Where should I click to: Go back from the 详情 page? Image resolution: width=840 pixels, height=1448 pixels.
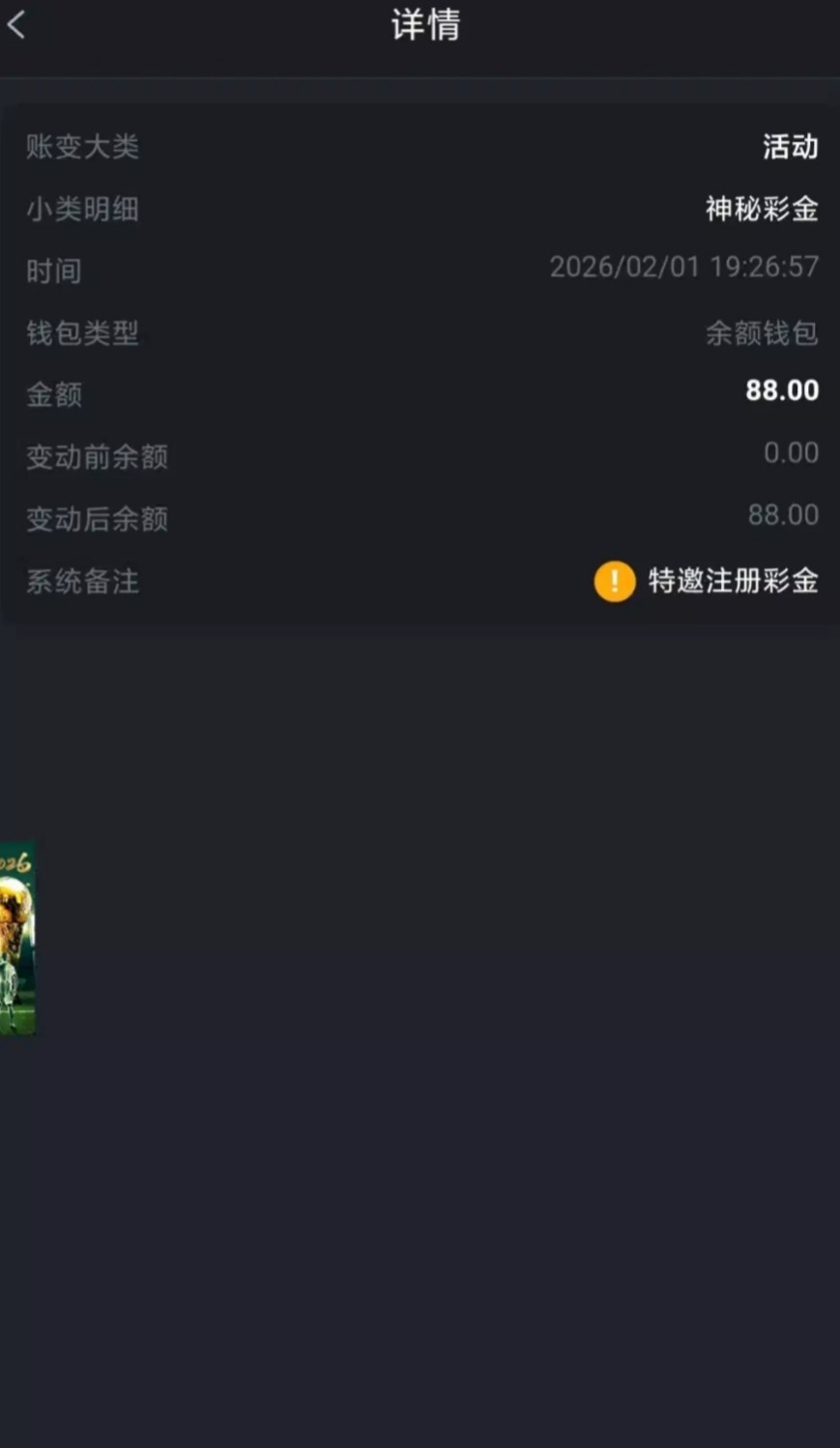[x=16, y=25]
